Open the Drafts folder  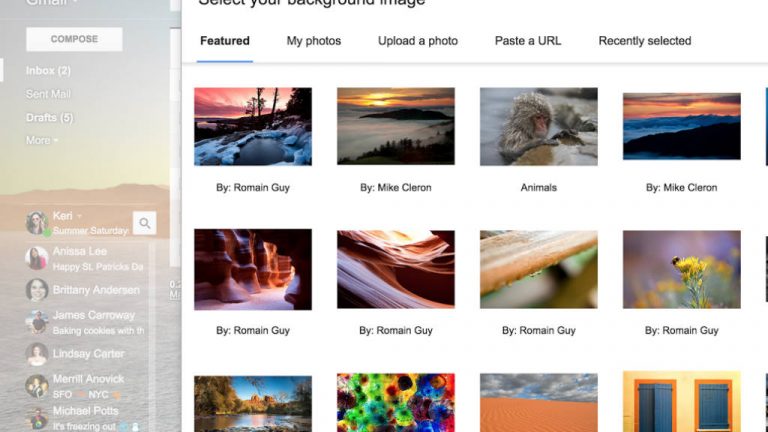pos(49,118)
